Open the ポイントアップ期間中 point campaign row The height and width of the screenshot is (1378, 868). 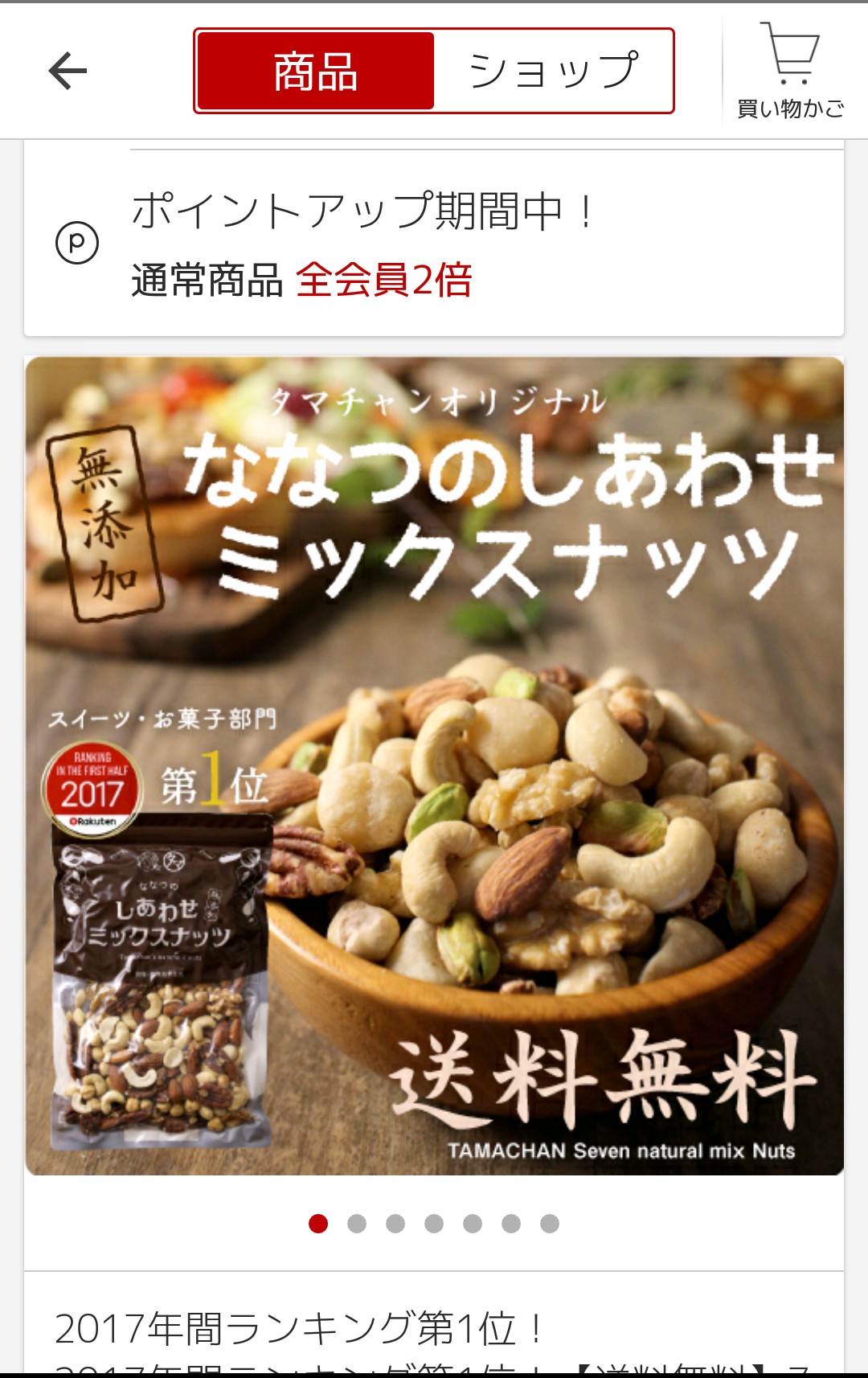[434, 244]
